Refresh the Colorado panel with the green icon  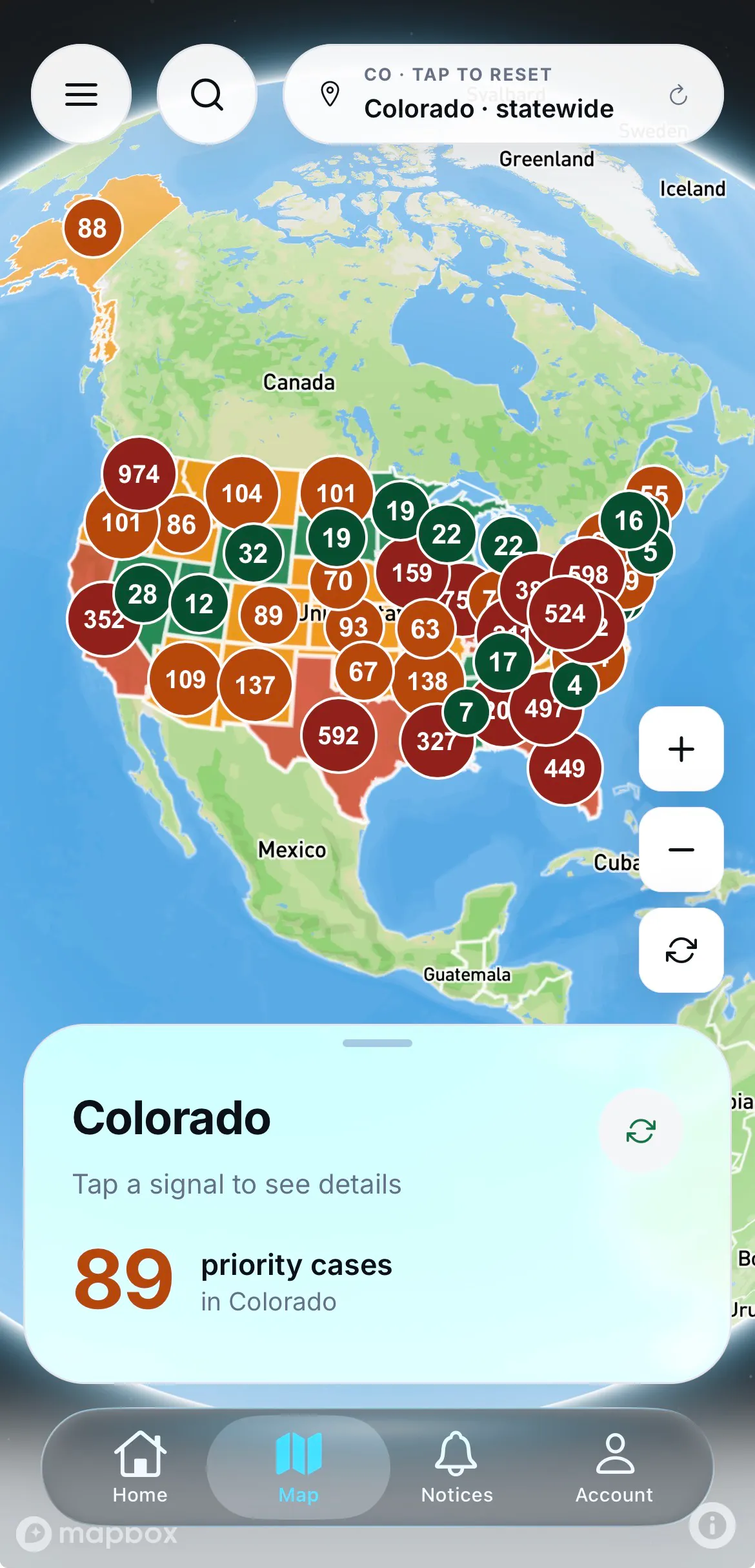641,1131
